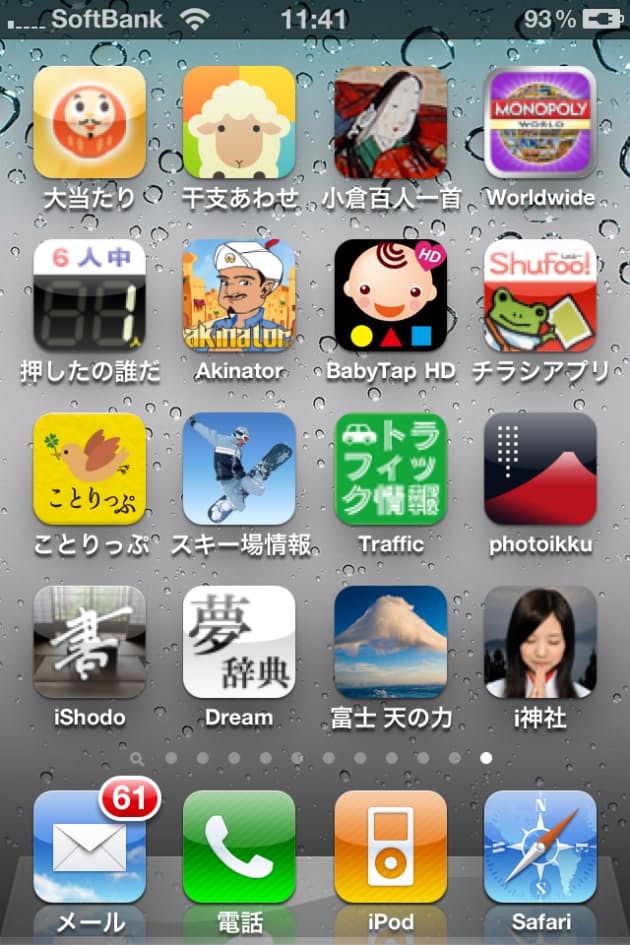Launch the 干支あわせ sheep app

239,122
